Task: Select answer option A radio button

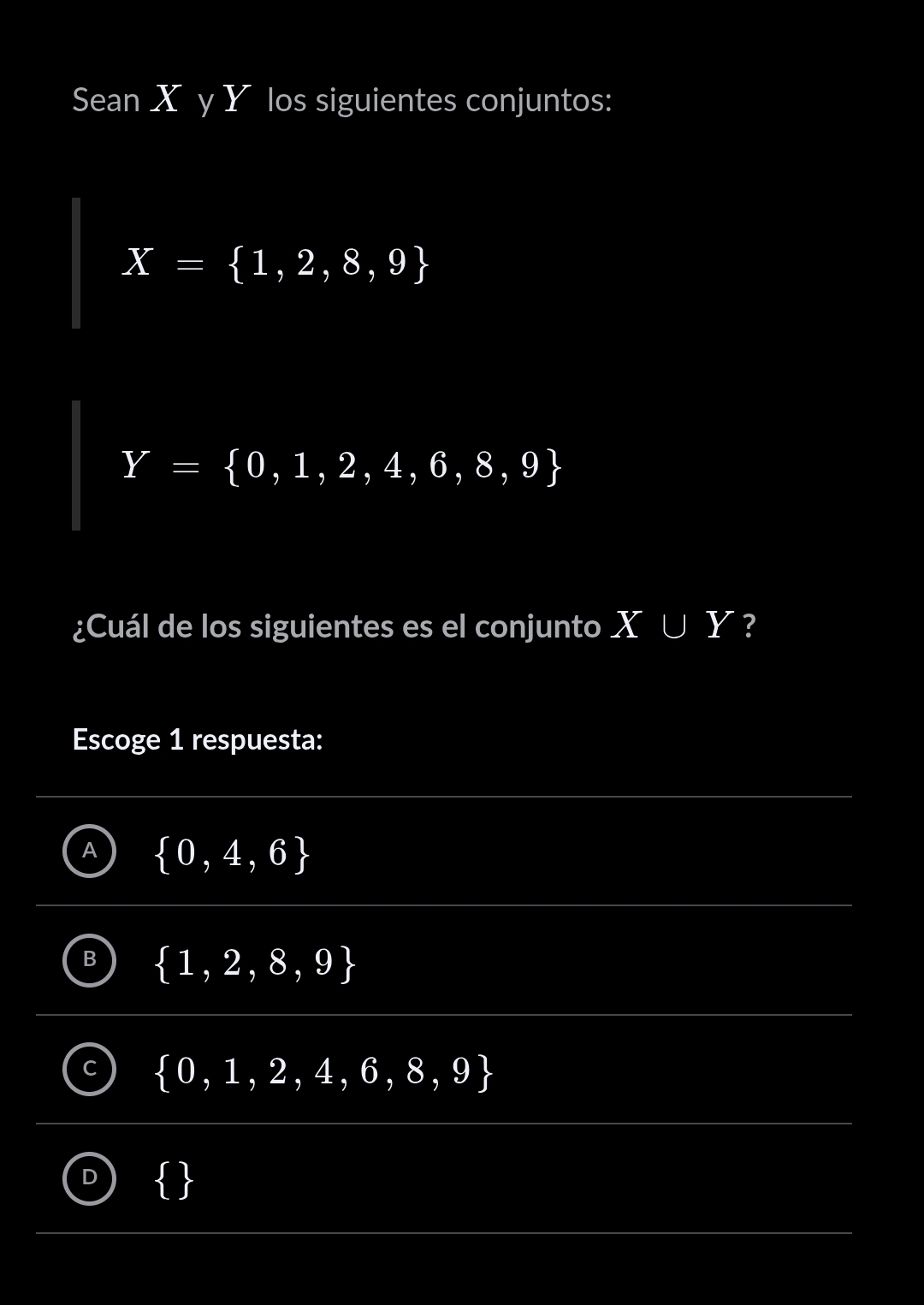Action: point(89,851)
